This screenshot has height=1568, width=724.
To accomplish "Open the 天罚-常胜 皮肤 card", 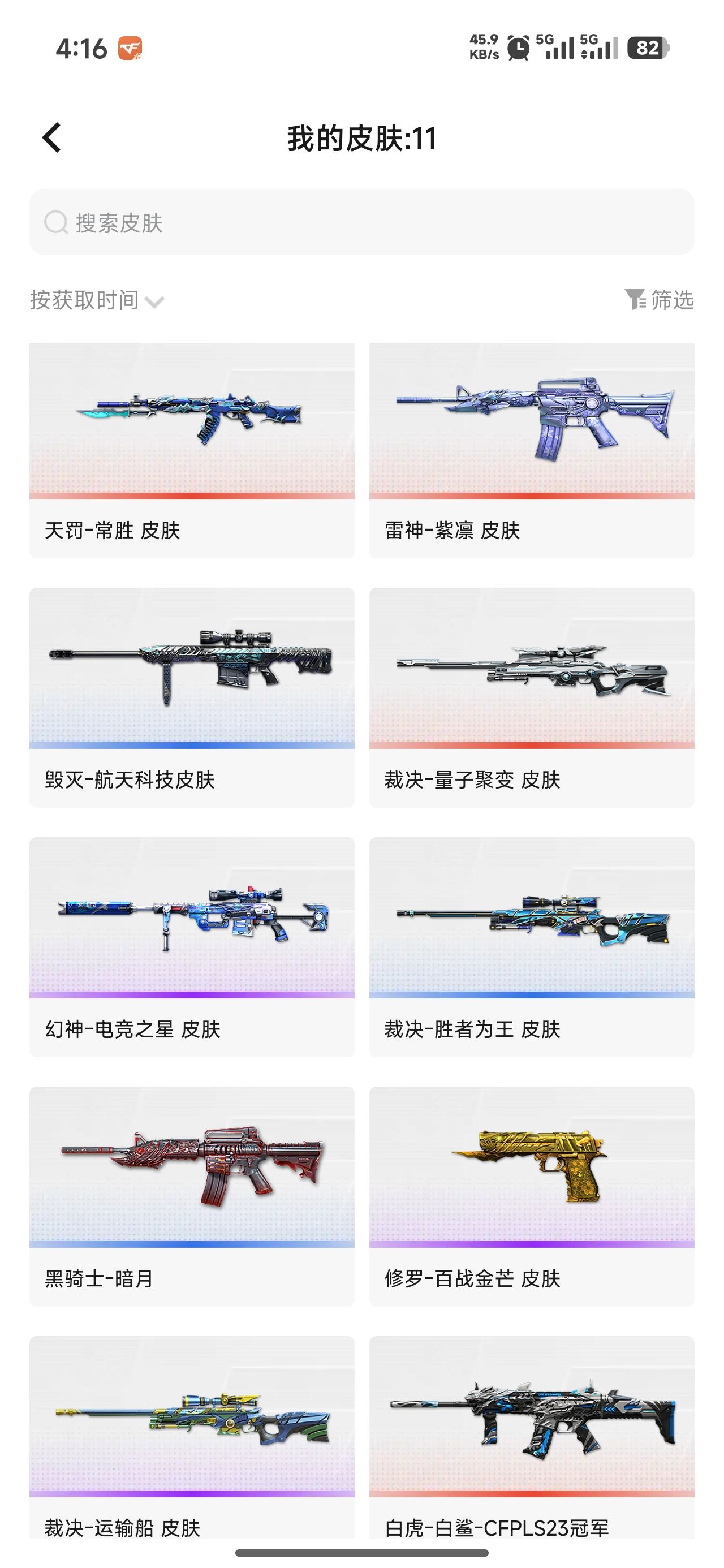I will click(x=192, y=450).
